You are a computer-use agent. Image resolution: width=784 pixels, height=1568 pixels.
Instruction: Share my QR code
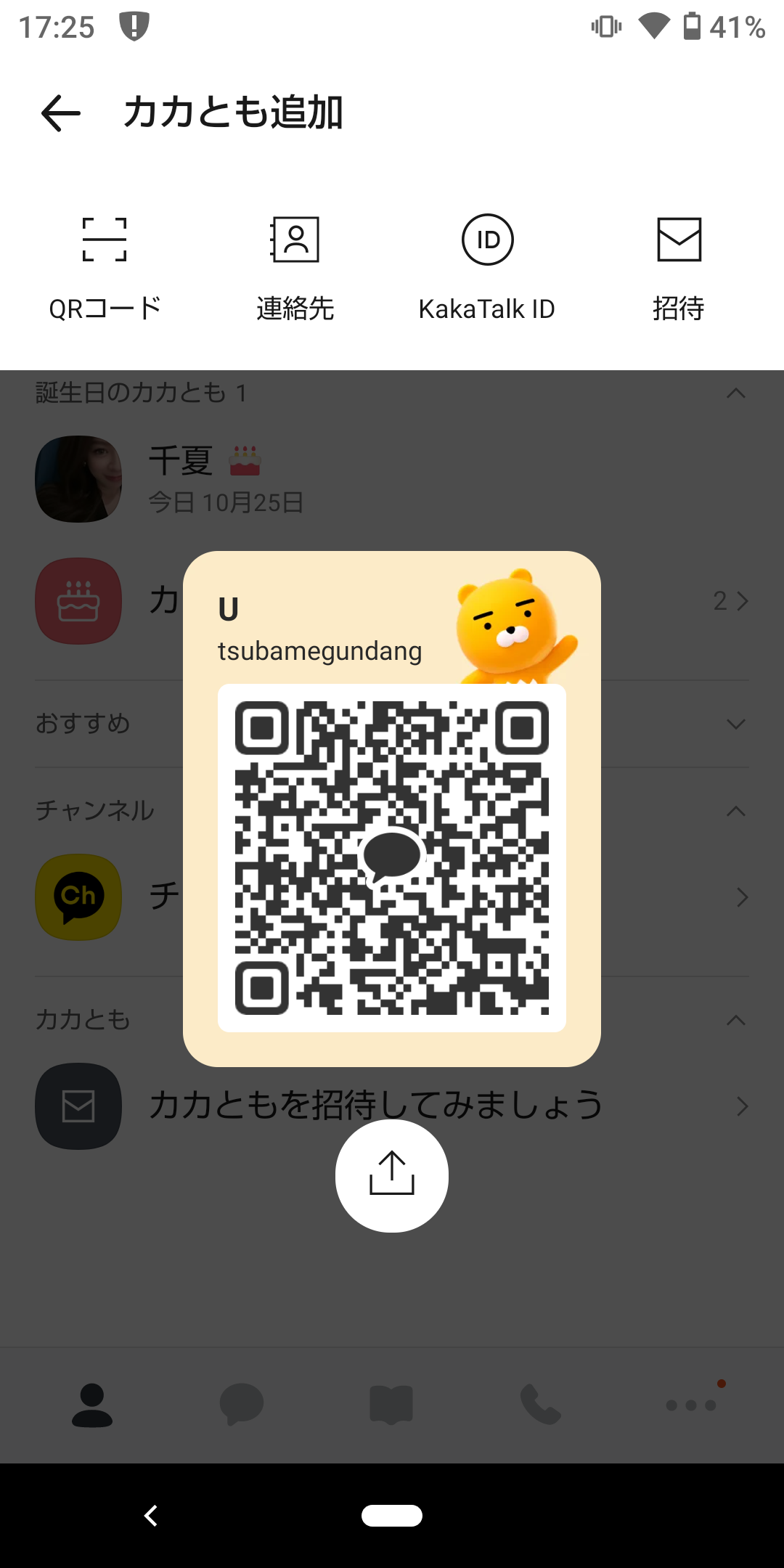click(392, 1175)
